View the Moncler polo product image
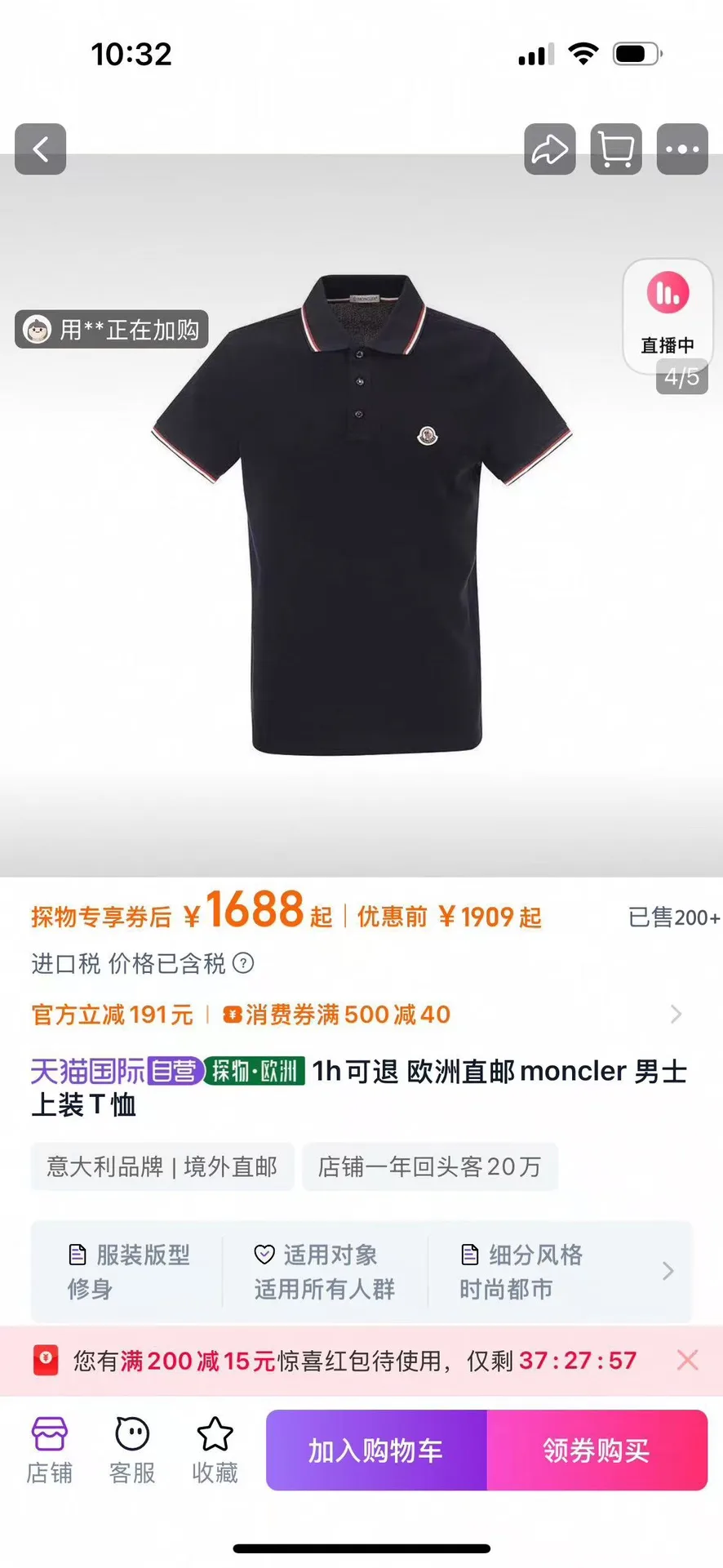 coord(361,514)
